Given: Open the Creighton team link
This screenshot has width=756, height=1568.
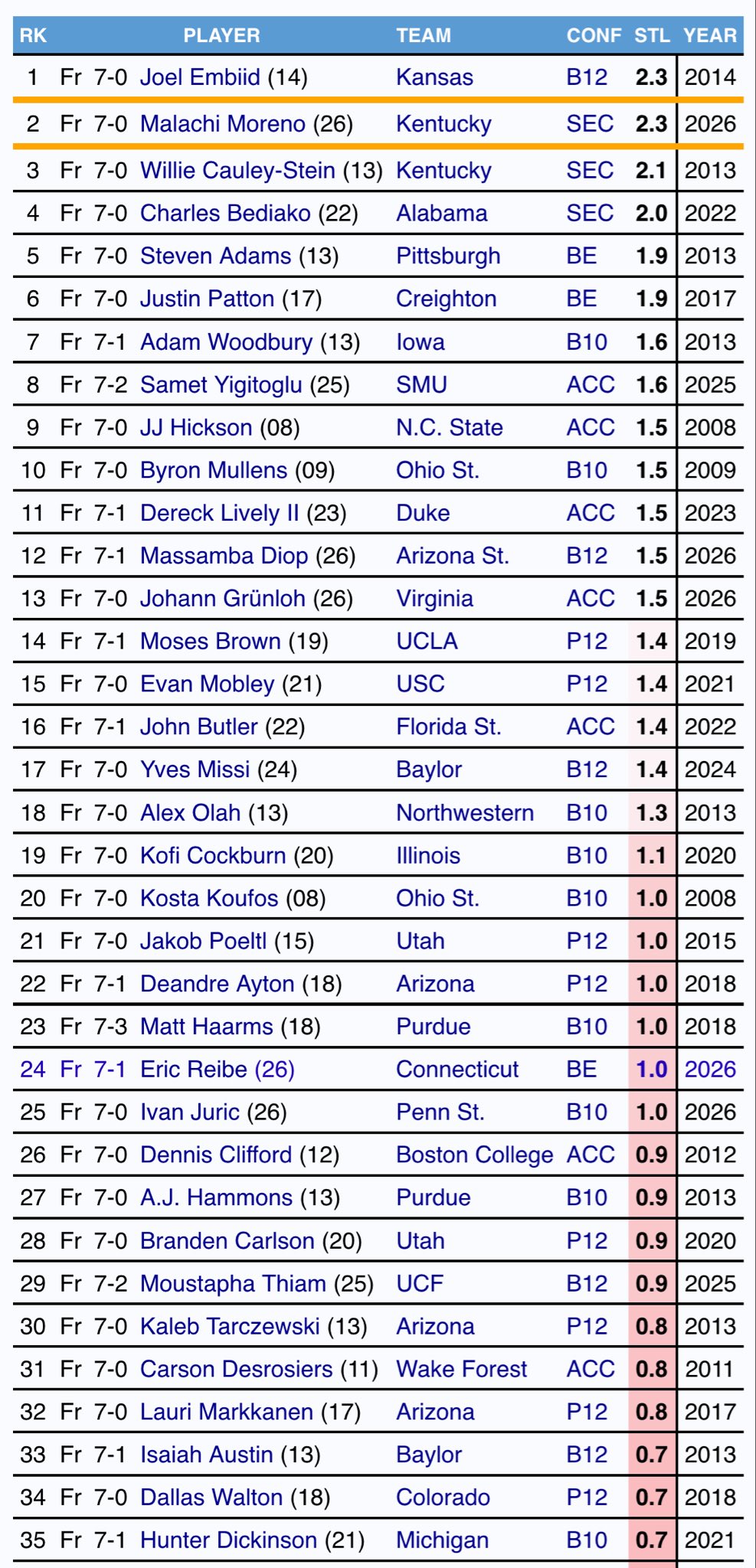Looking at the screenshot, I should click(446, 299).
